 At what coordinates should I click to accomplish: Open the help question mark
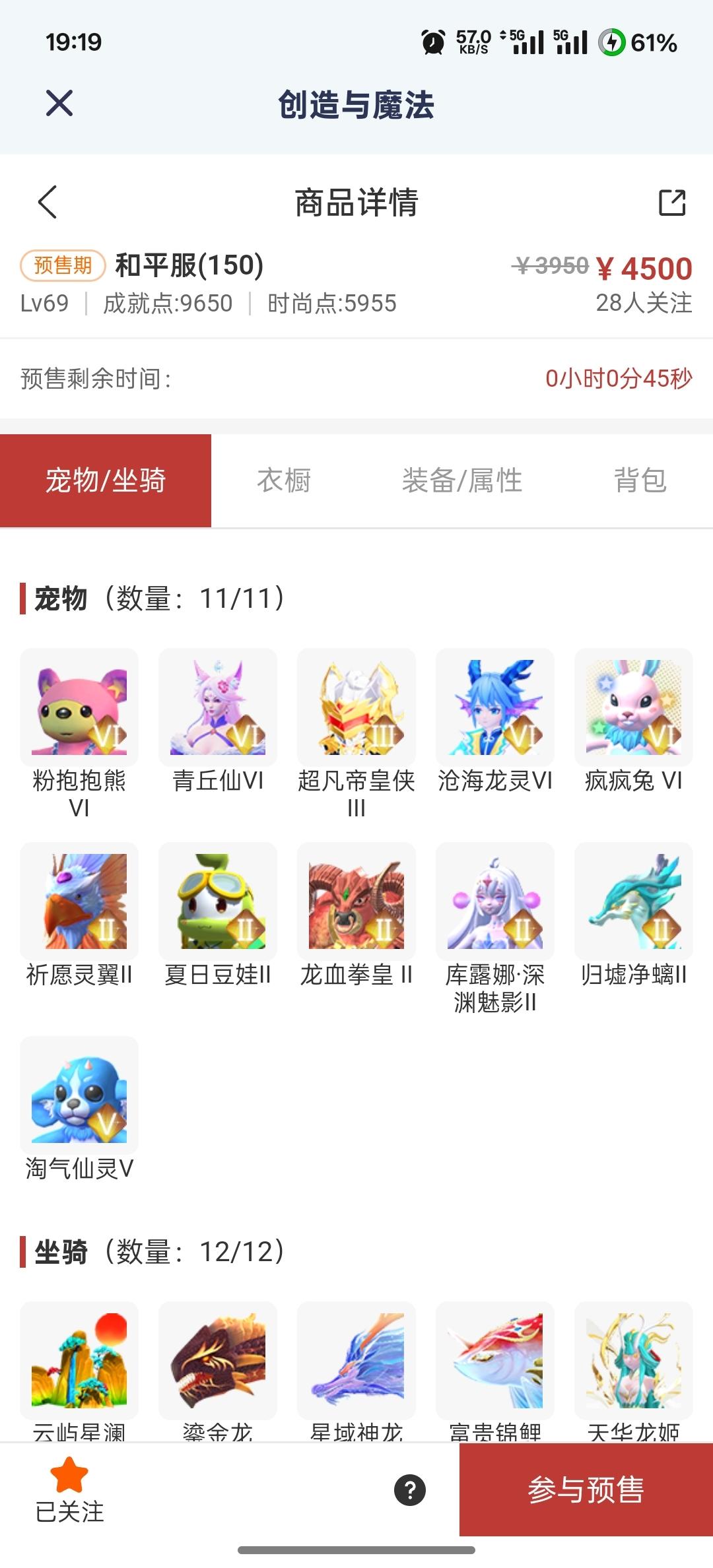[x=410, y=1490]
